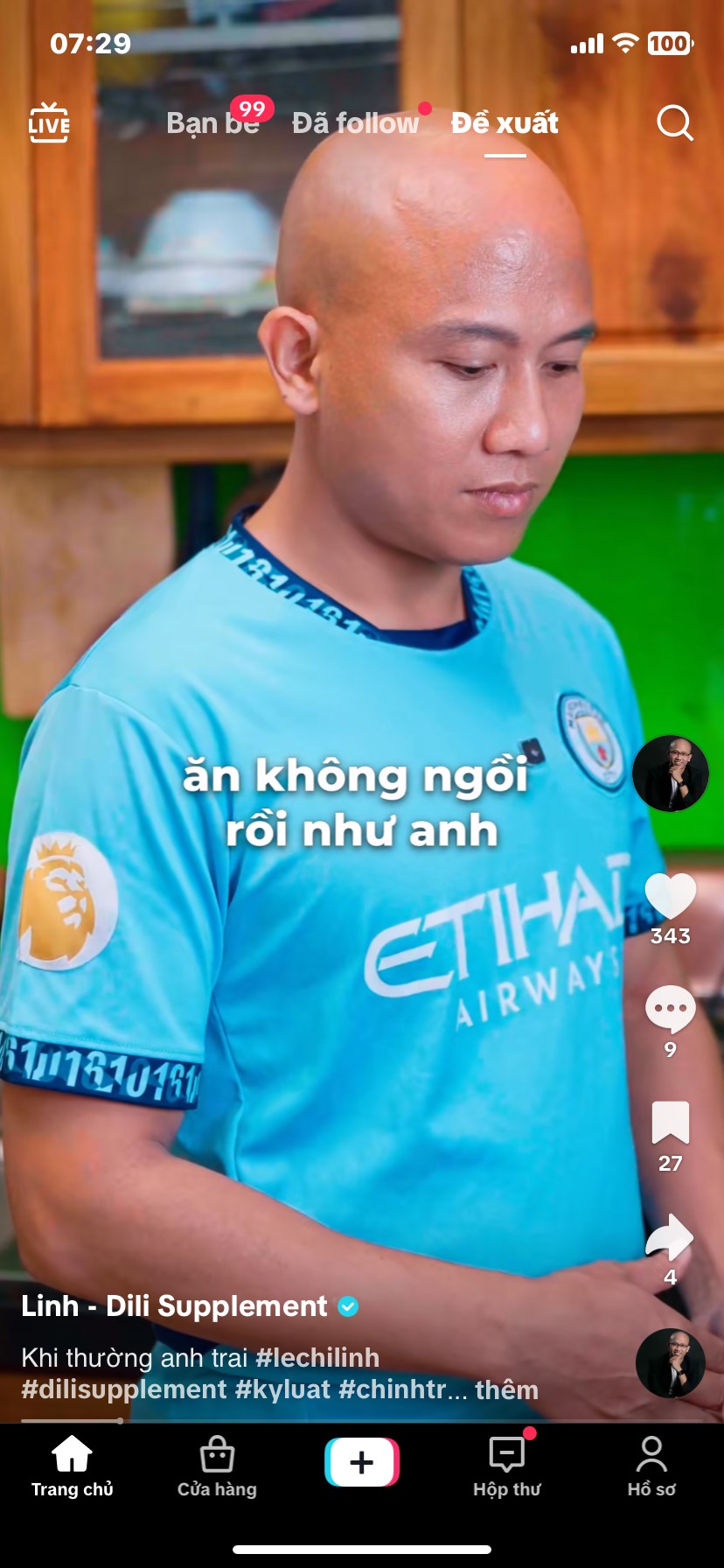Open the spinning sound disc
Image resolution: width=724 pixels, height=1568 pixels.
click(x=671, y=1363)
